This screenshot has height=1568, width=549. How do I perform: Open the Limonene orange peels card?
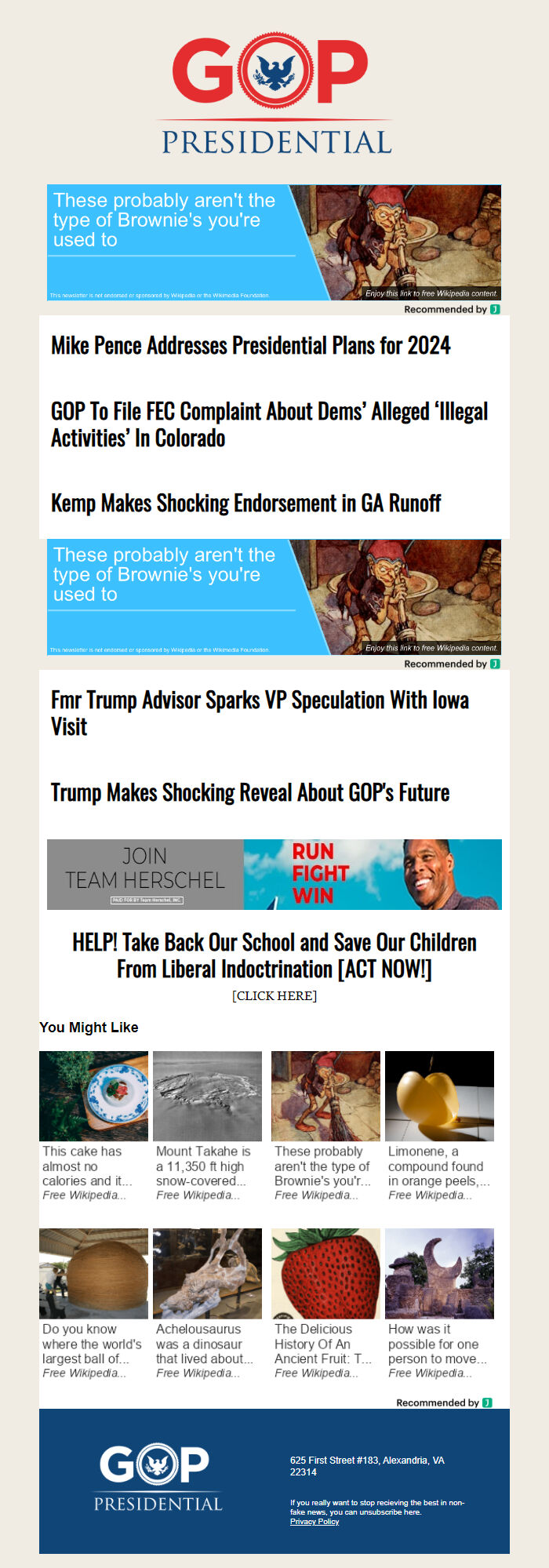click(439, 1126)
